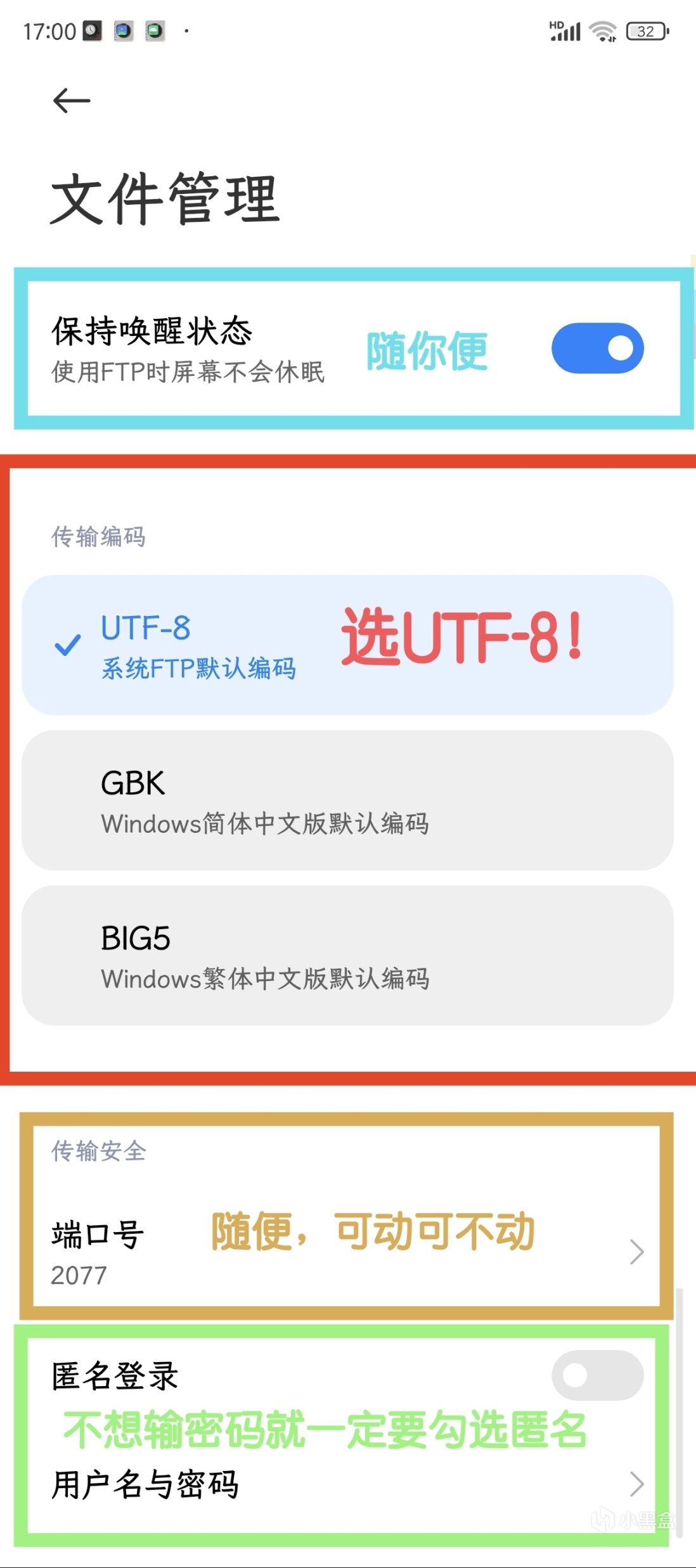Viewport: 696px width, 1568px height.
Task: Expand the 端口号 row chevron
Action: pos(636,1252)
